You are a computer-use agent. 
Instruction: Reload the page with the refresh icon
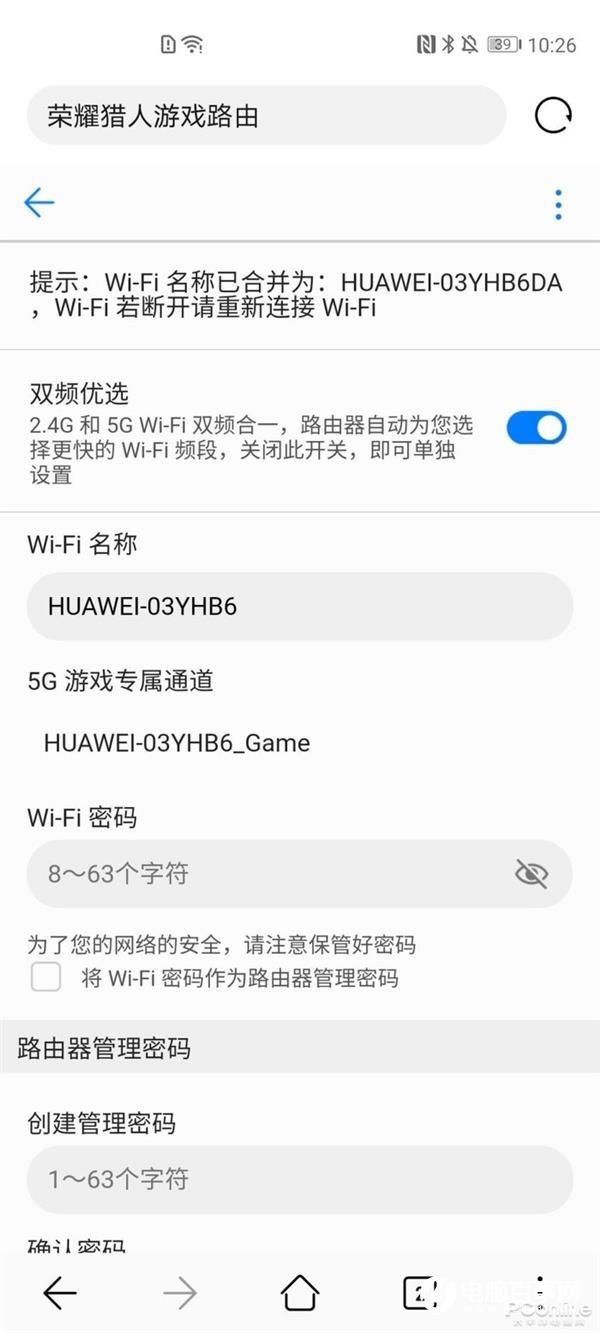pos(553,116)
